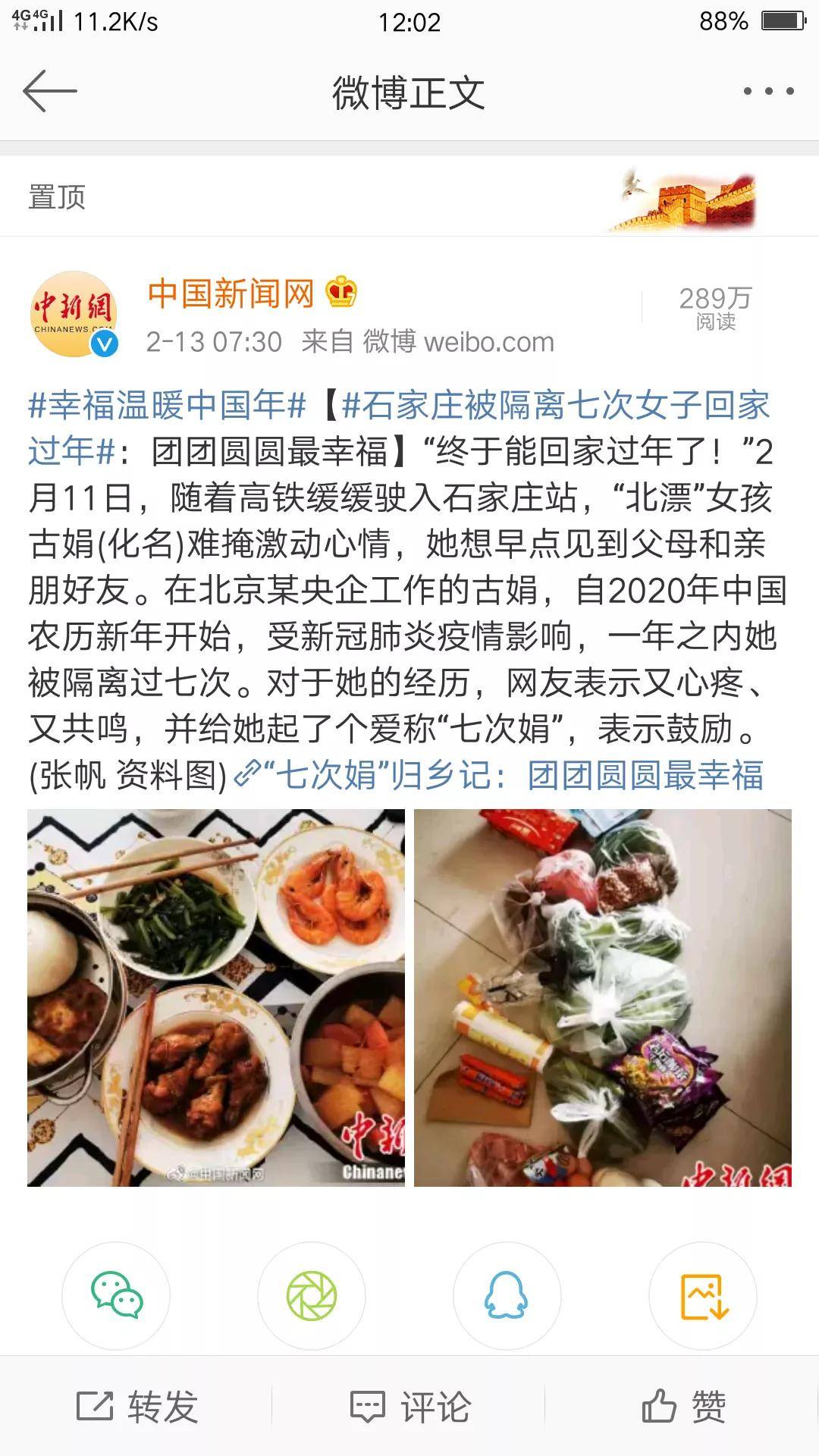Share post to WeChat

click(x=116, y=1295)
